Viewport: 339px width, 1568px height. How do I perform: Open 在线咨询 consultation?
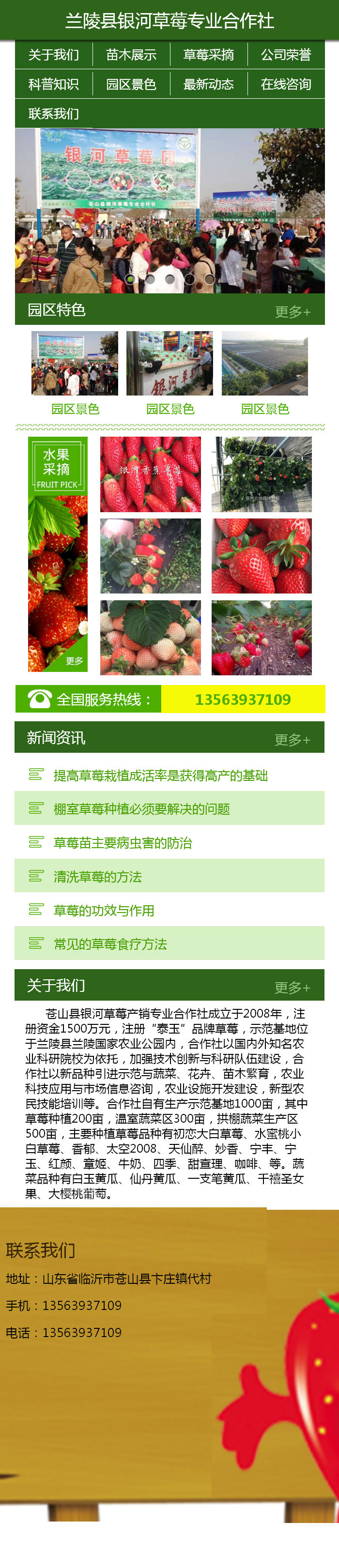pos(285,84)
